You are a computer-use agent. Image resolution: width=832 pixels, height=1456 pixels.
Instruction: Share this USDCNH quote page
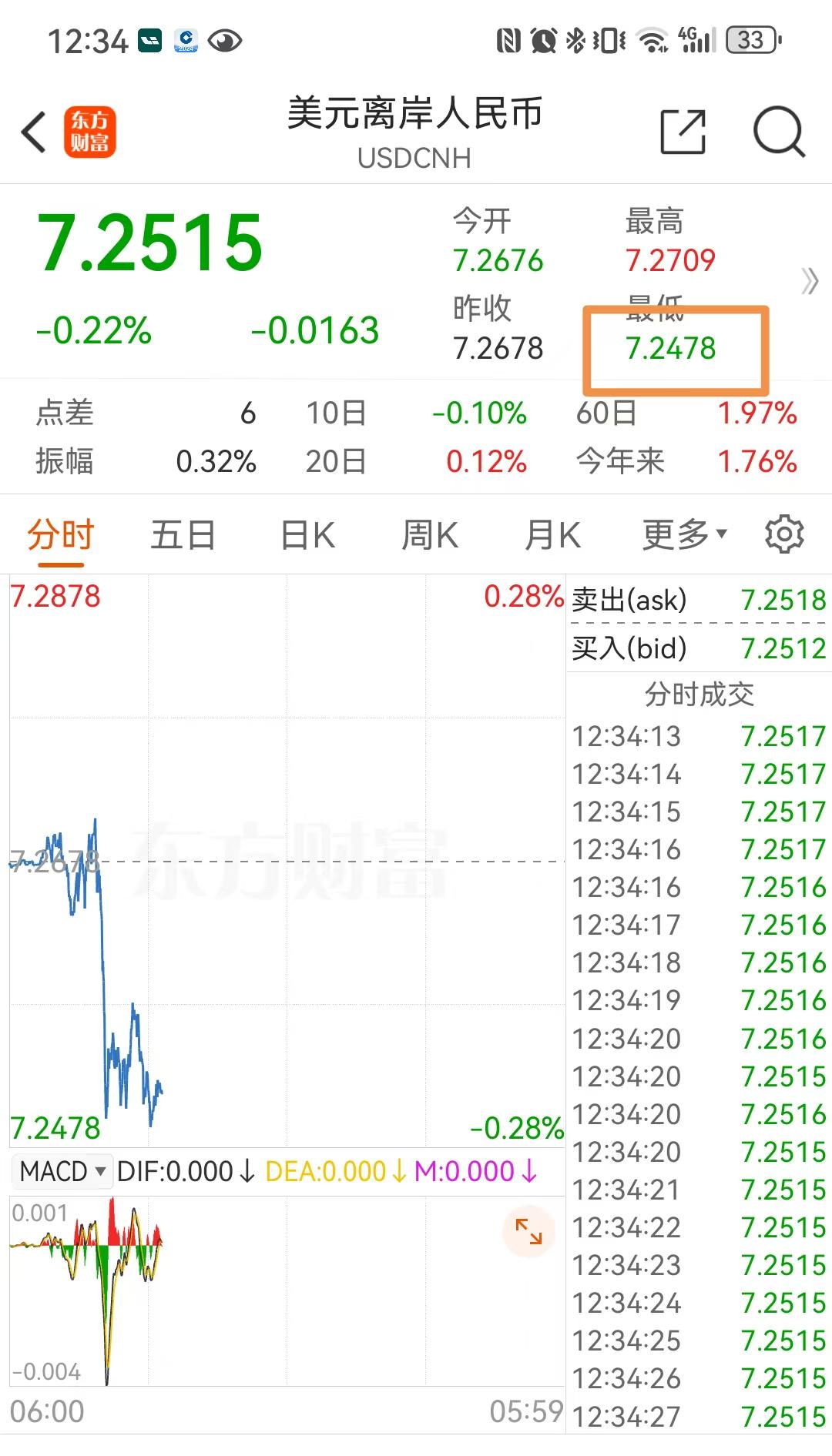[x=683, y=132]
